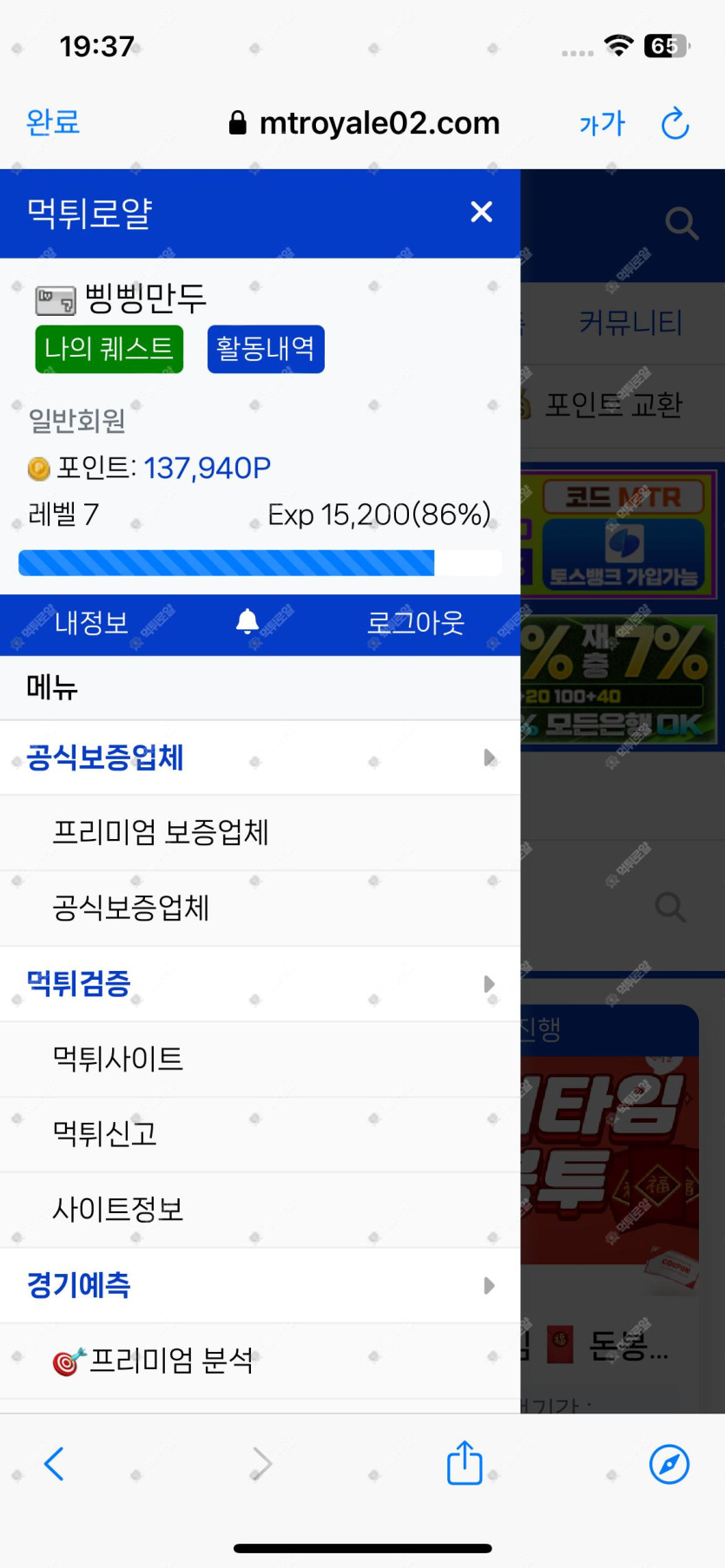Share this page

[x=465, y=1463]
